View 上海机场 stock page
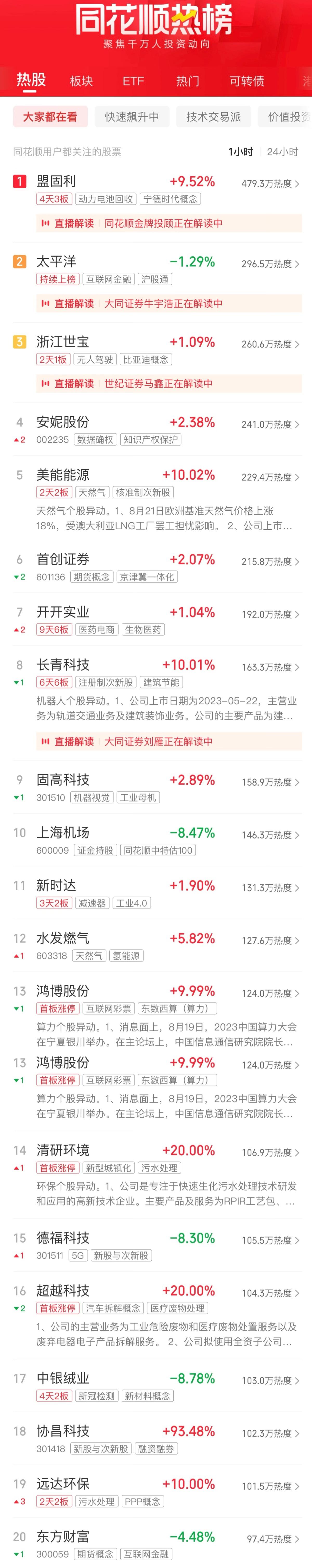This screenshot has width=312, height=1568. [62, 833]
